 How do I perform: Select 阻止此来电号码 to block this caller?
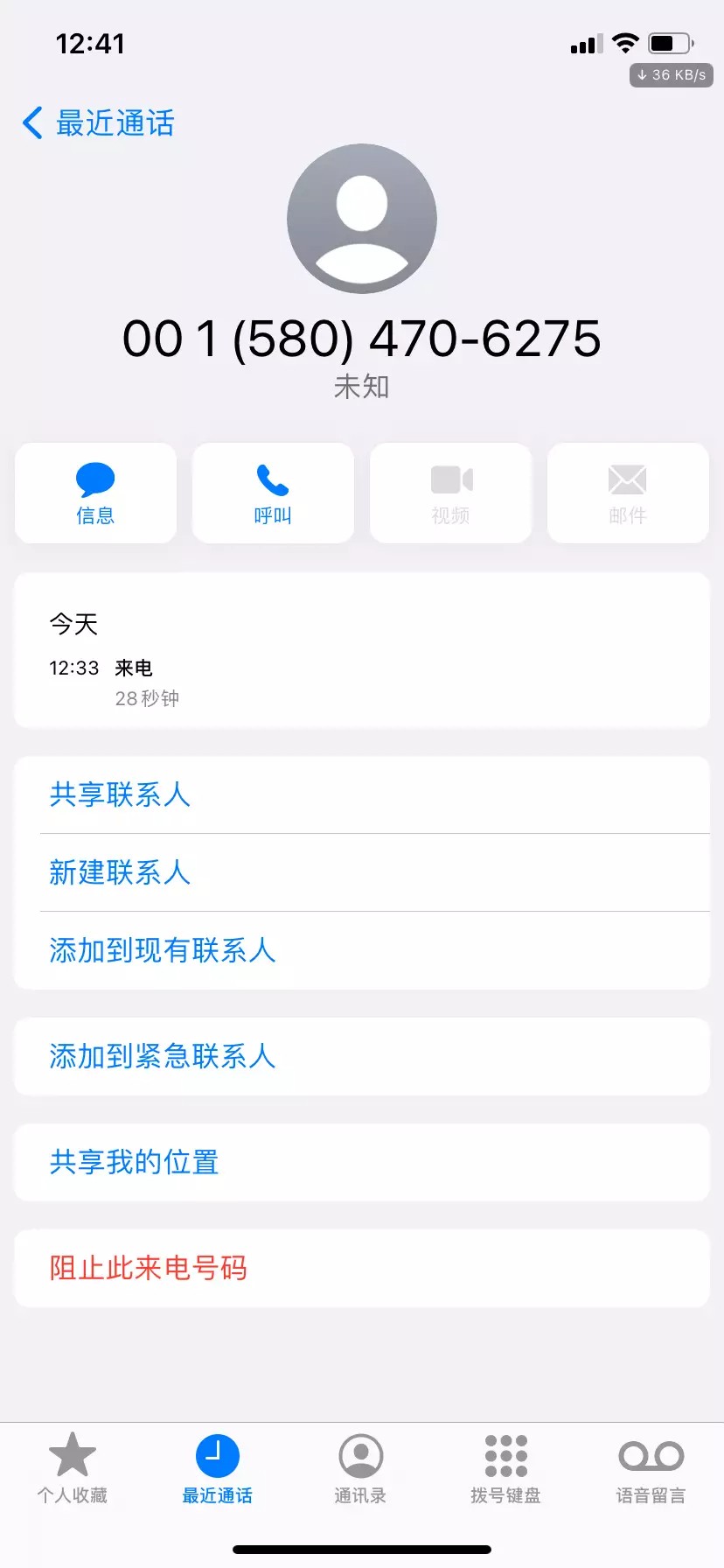point(149,1268)
